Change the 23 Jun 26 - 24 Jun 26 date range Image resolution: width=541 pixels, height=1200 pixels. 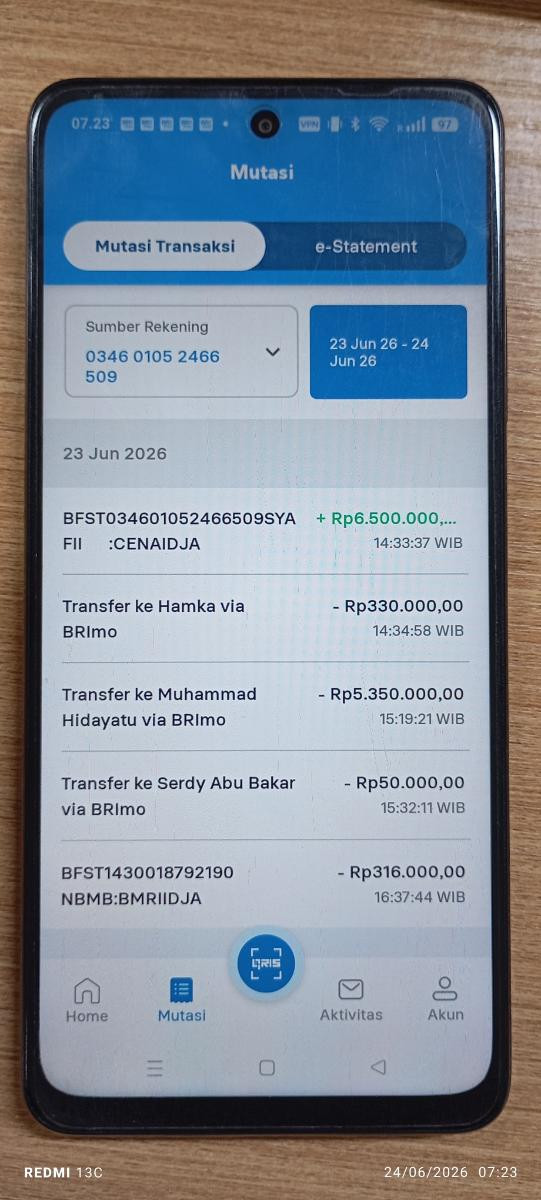(x=388, y=352)
